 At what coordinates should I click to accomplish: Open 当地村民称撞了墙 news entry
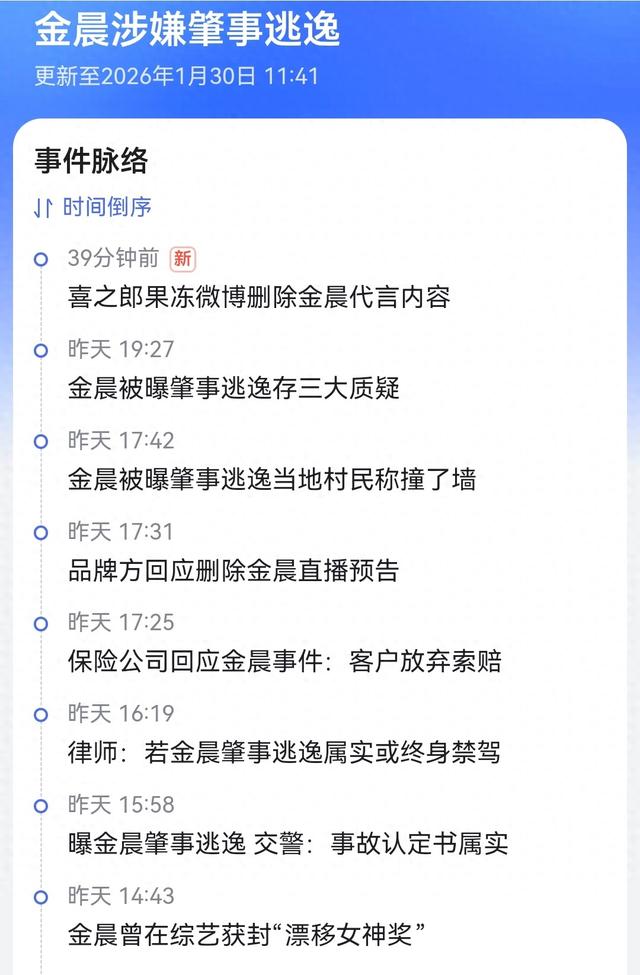point(271,479)
